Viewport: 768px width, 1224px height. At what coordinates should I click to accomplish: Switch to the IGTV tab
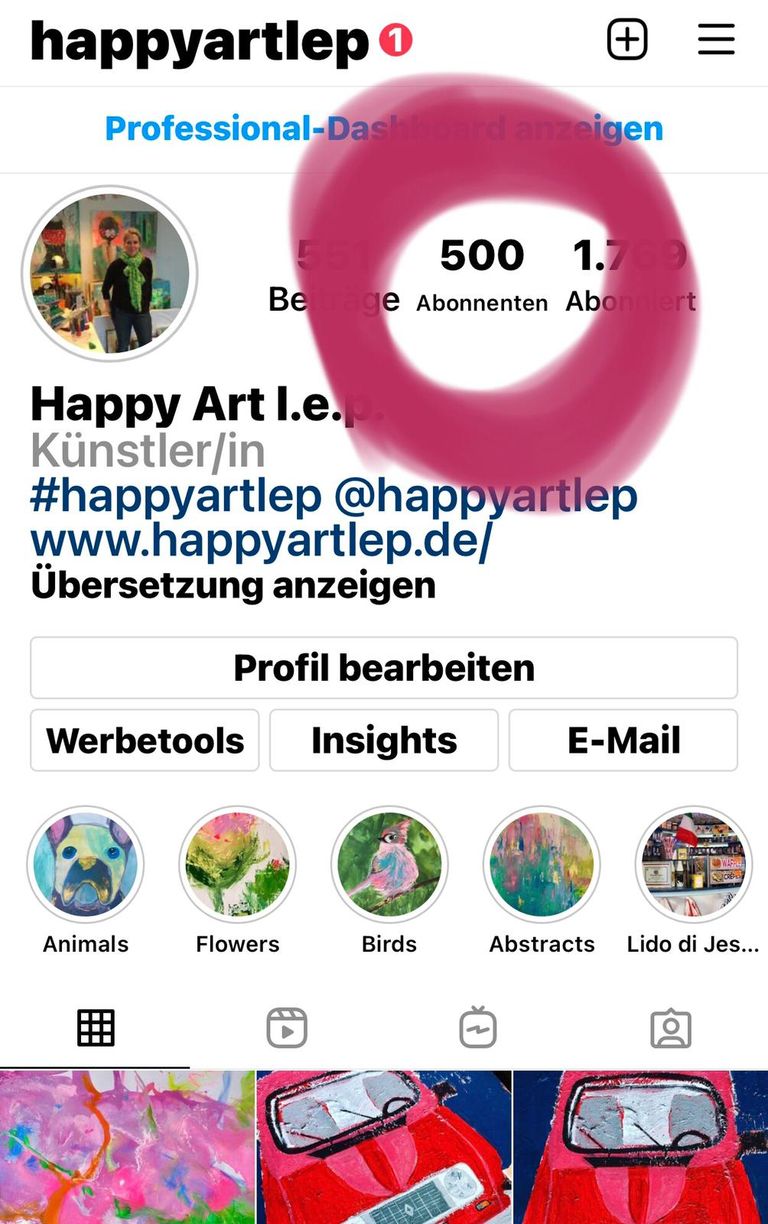(478, 1028)
